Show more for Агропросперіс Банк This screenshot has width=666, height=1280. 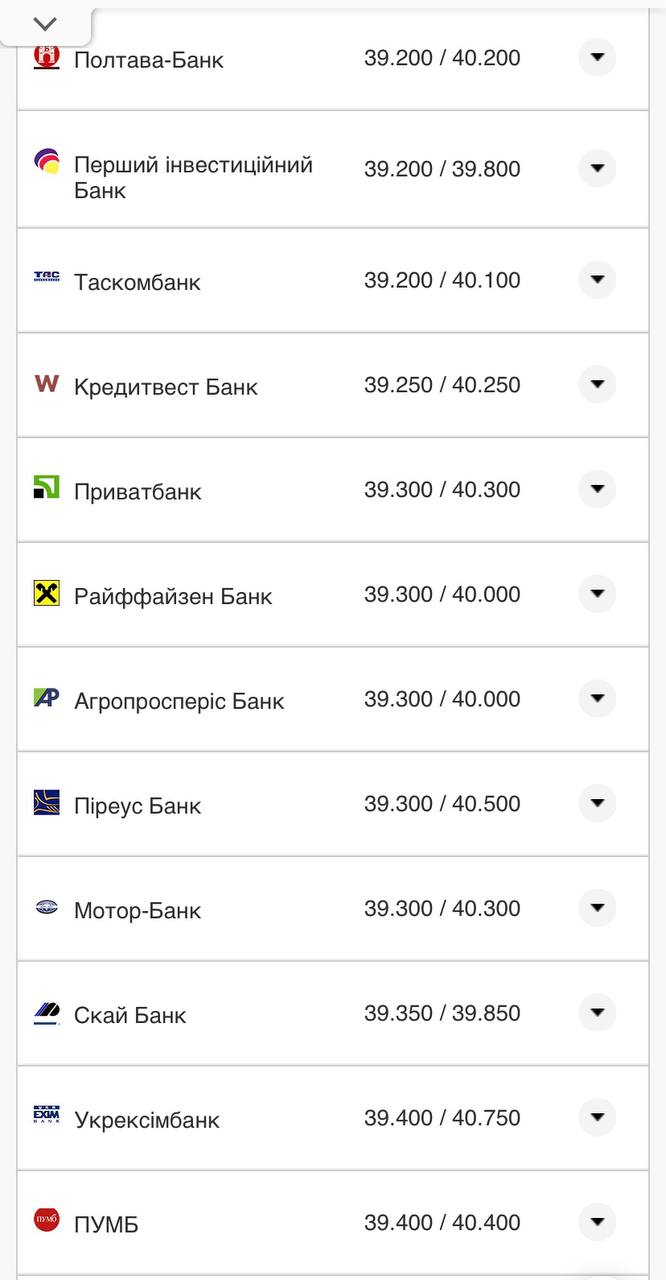coord(597,699)
